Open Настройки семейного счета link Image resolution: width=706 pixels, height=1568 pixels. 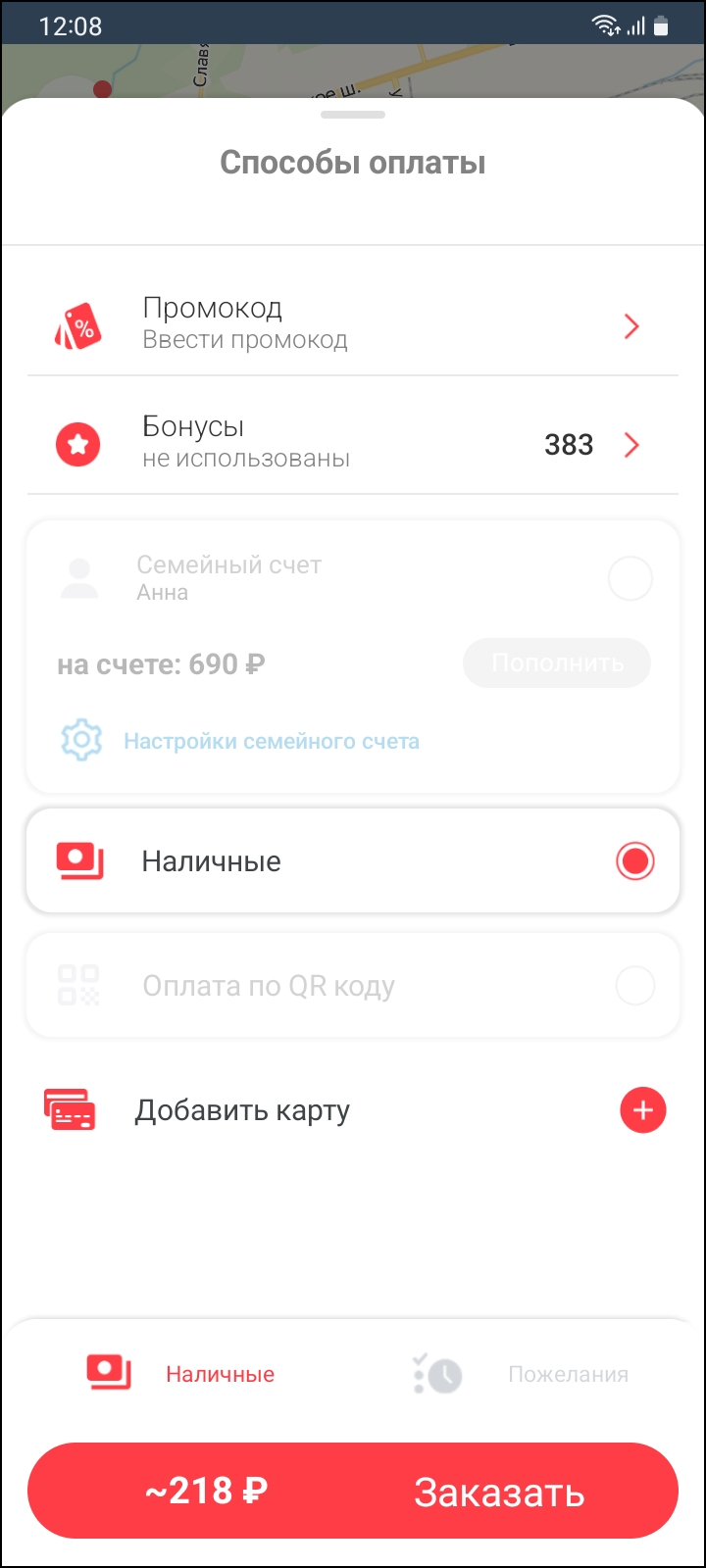pos(271,741)
